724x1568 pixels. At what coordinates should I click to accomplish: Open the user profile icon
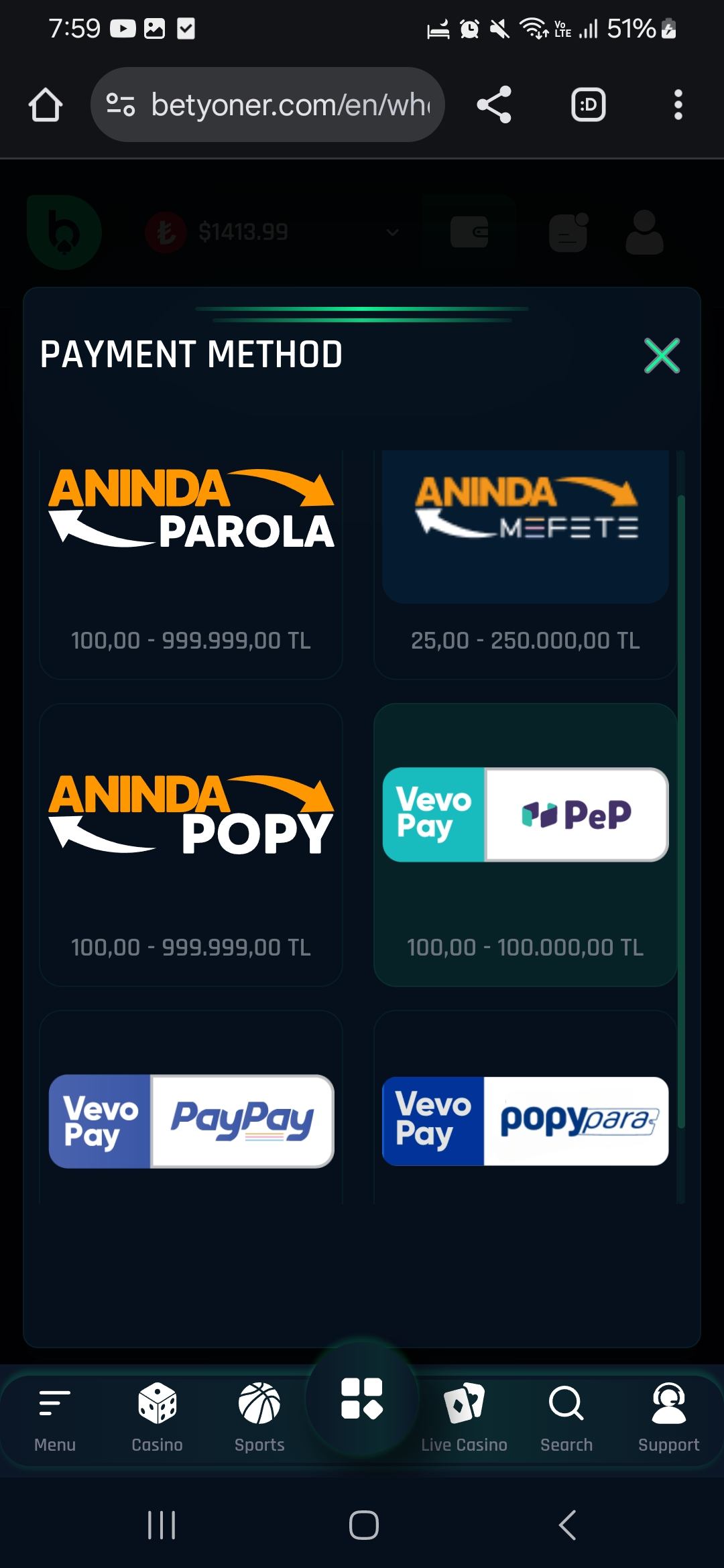click(x=642, y=232)
